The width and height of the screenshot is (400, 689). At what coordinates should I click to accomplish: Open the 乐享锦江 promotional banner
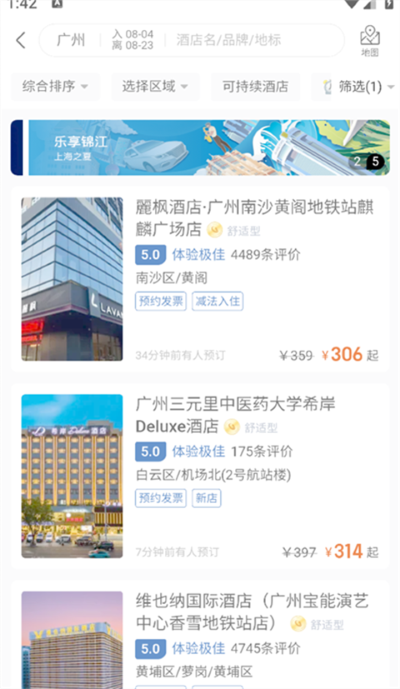[200, 148]
